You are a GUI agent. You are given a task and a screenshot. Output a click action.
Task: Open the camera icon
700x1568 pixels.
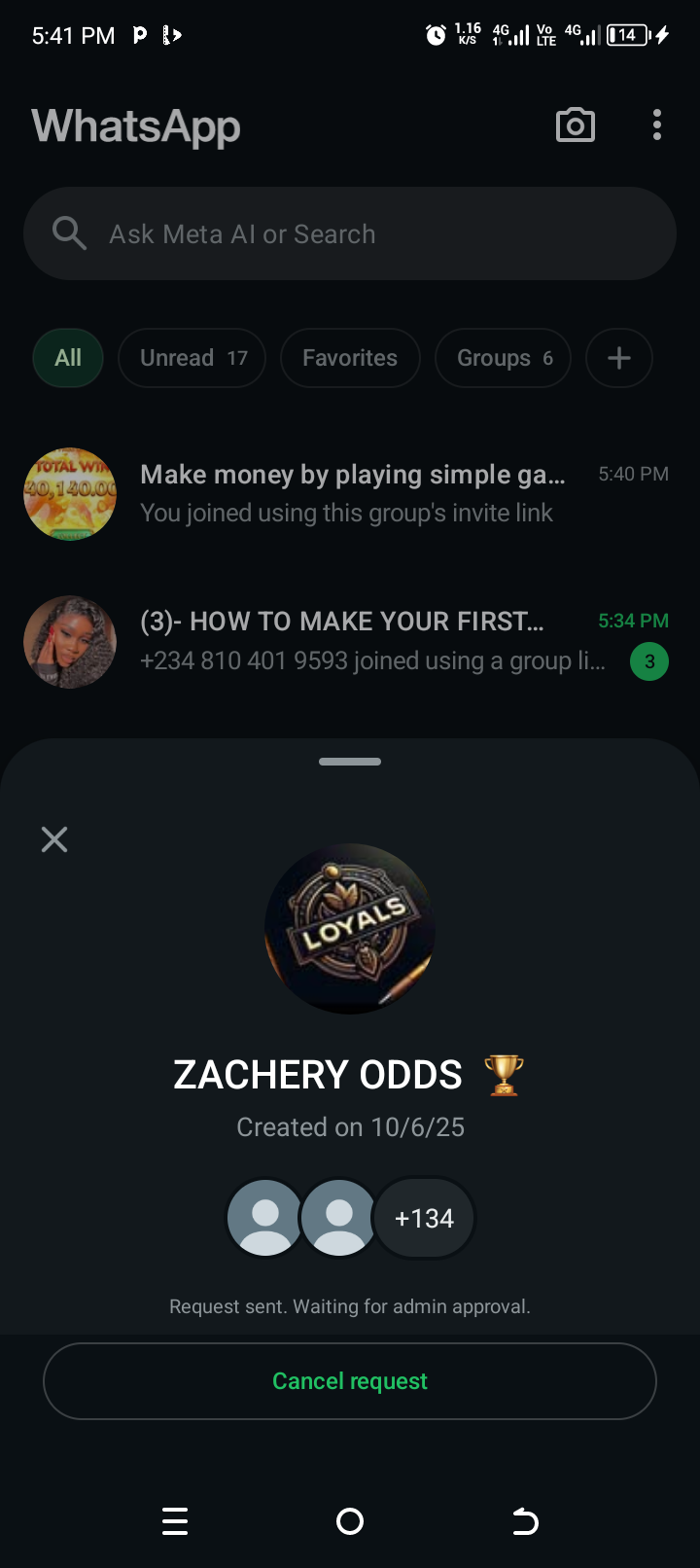[575, 125]
